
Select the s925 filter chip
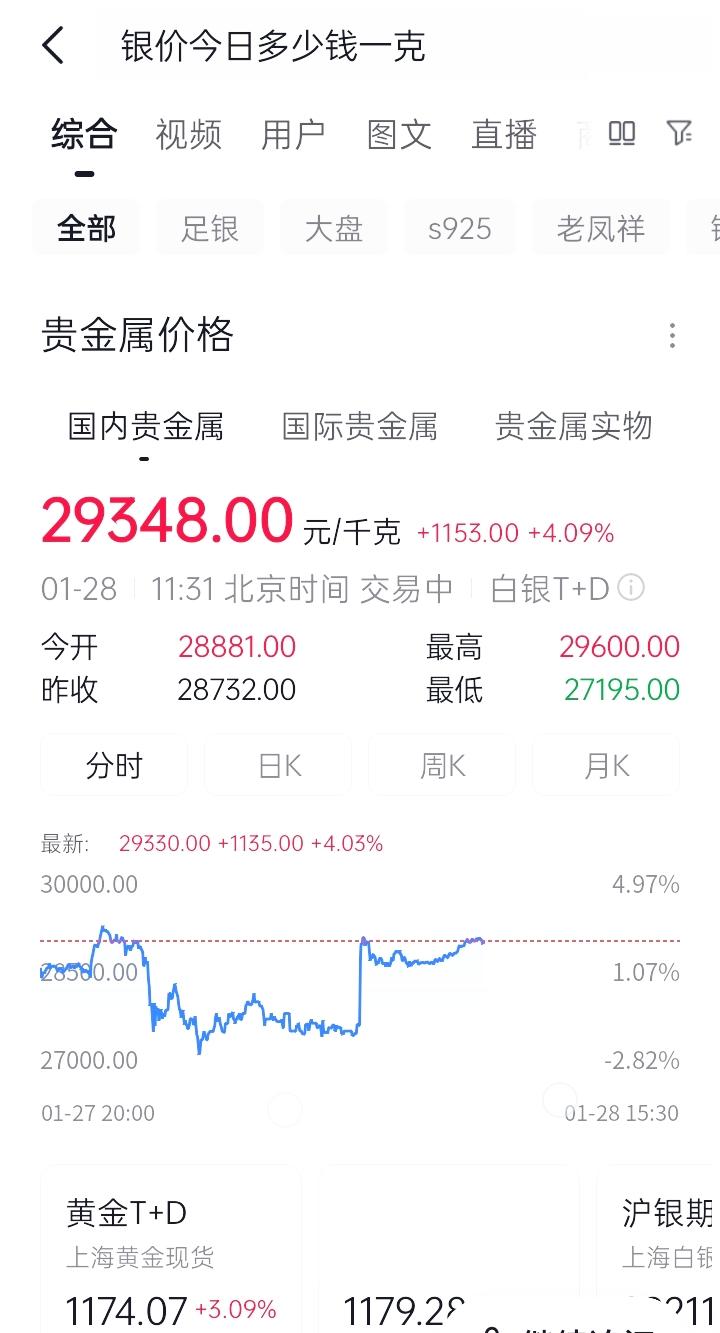(459, 229)
